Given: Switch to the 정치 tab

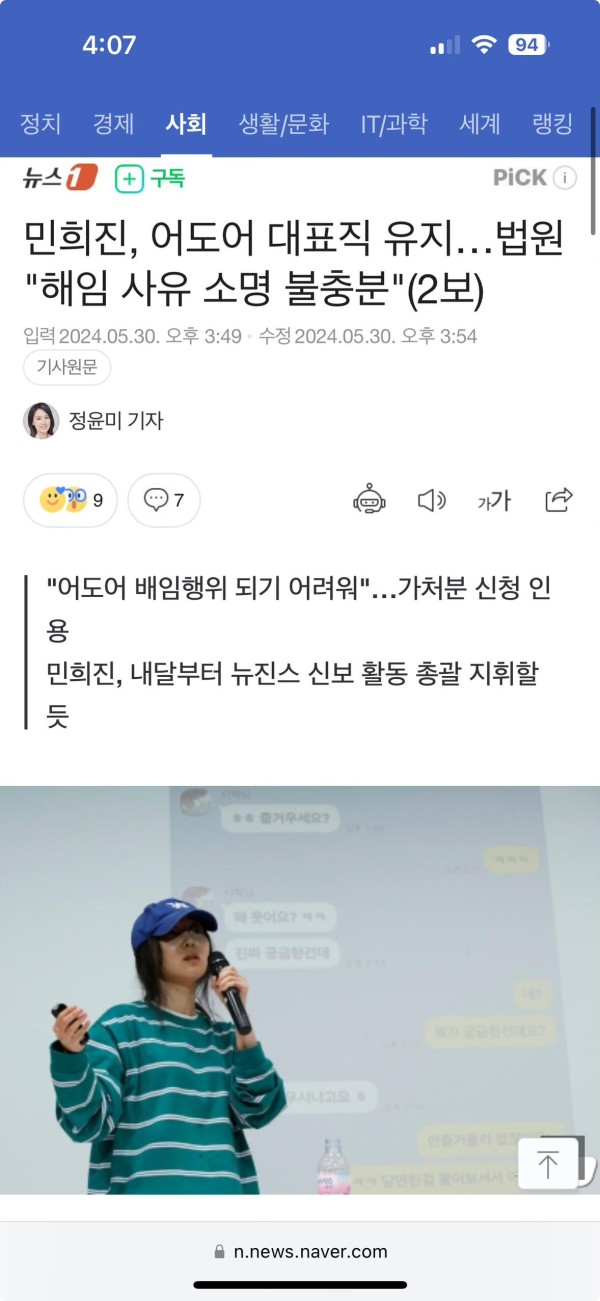Looking at the screenshot, I should [41, 124].
